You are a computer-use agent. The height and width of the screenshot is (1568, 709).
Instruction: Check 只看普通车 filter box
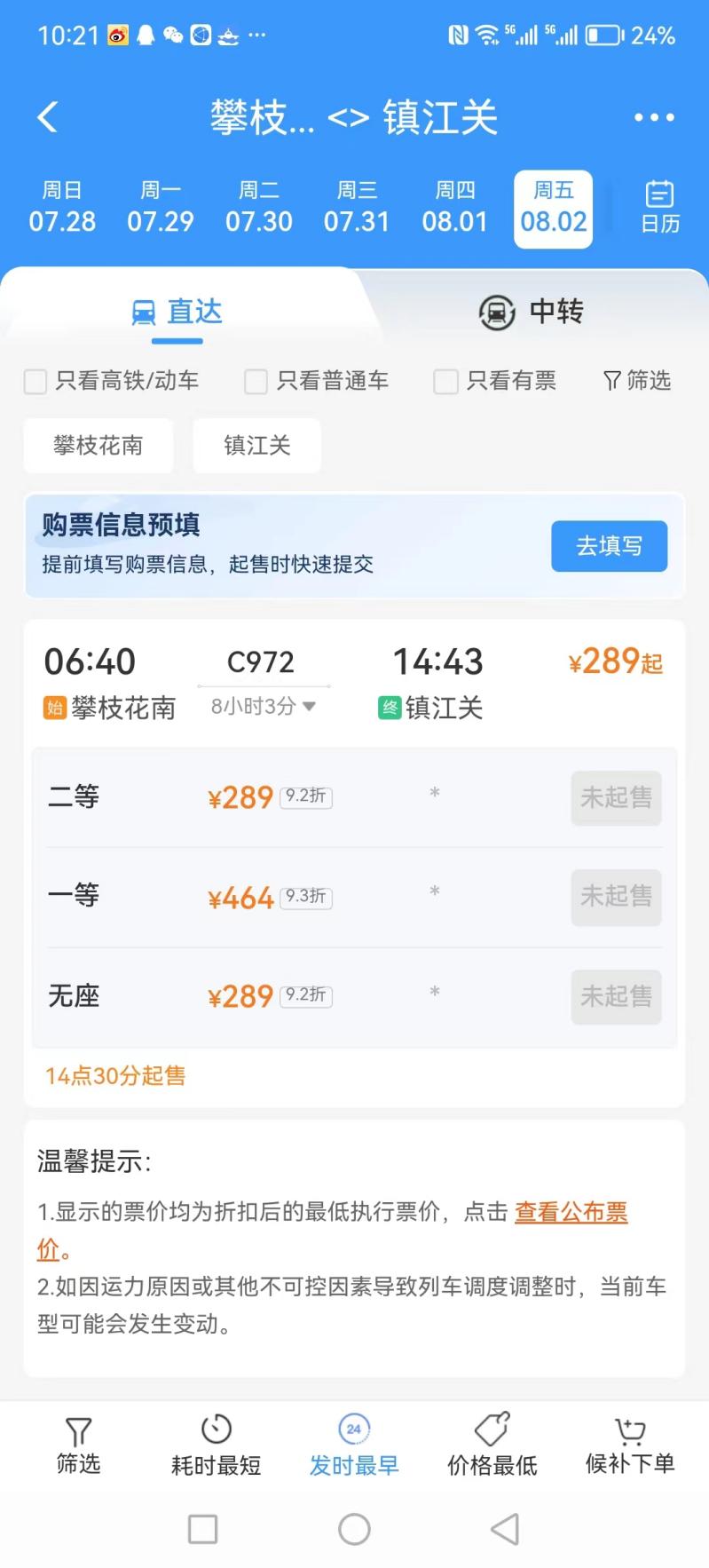pos(256,382)
